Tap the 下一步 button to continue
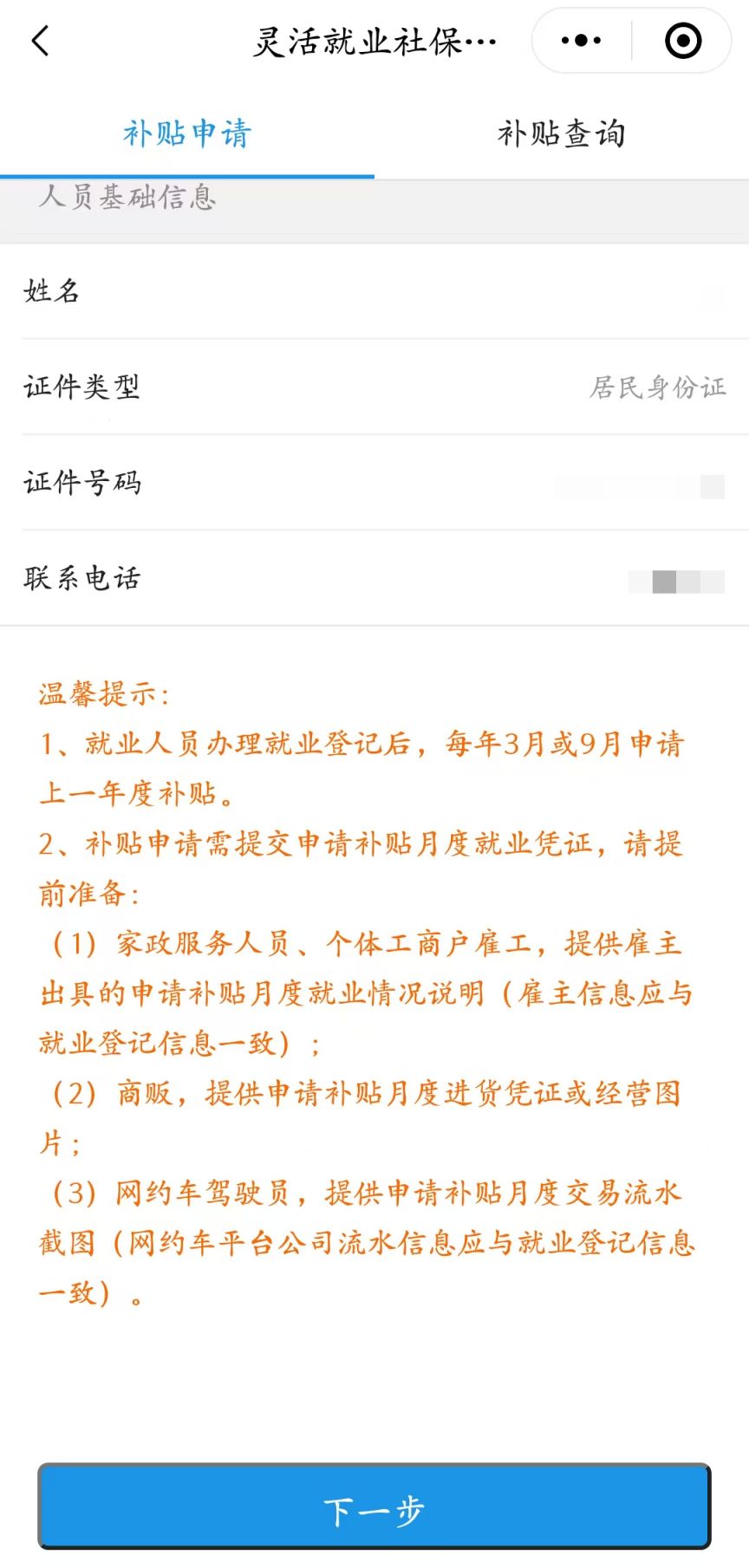749x1568 pixels. pyautogui.click(x=374, y=1509)
